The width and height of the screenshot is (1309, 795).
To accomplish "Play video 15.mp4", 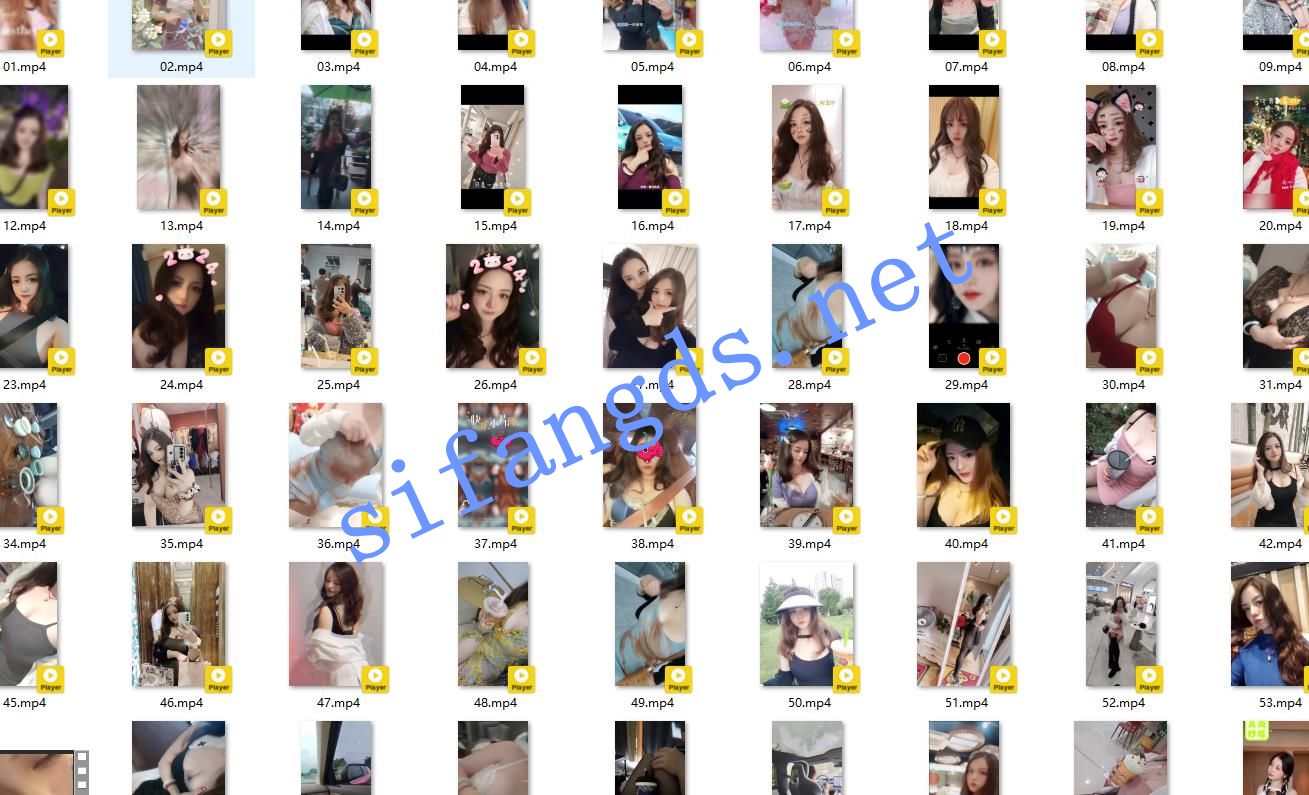I will 493,148.
